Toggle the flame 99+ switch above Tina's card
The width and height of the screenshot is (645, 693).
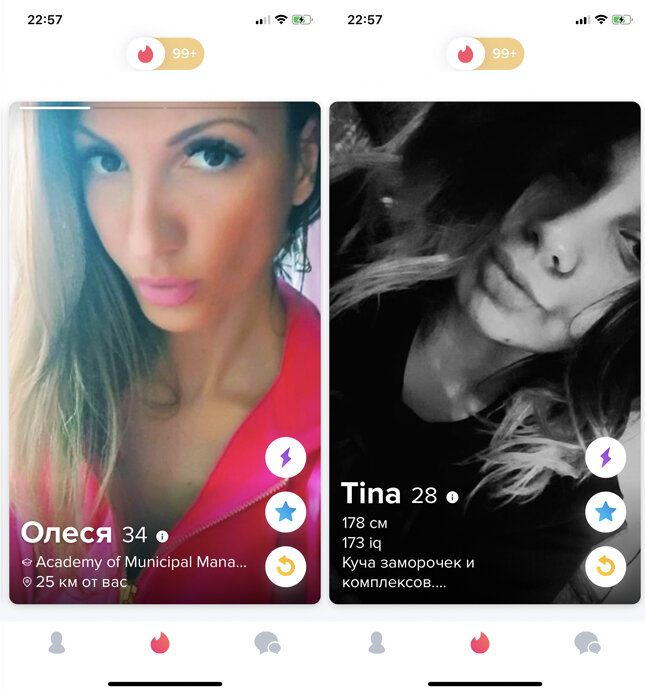click(485, 54)
